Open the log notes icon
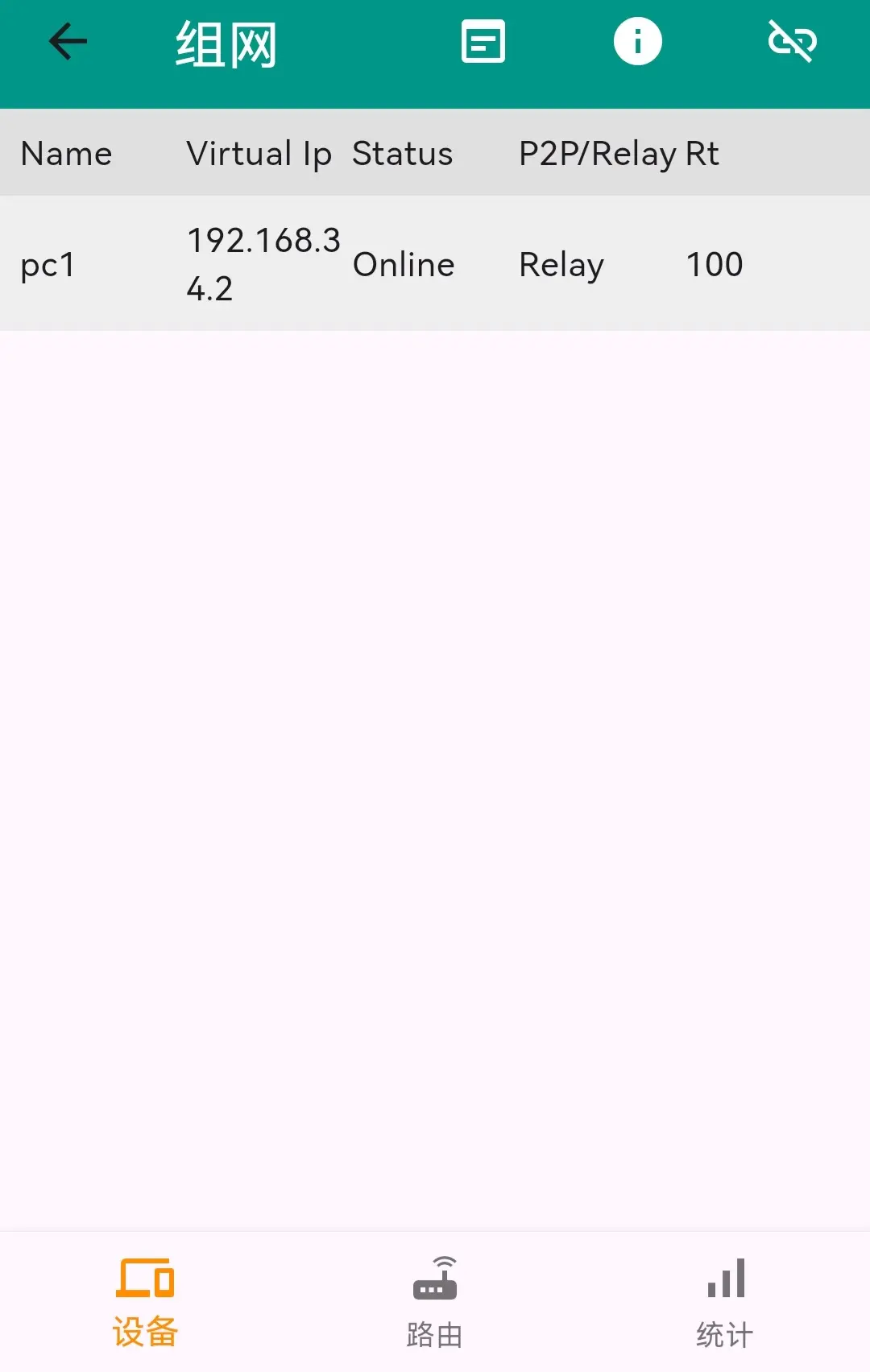 click(x=483, y=42)
